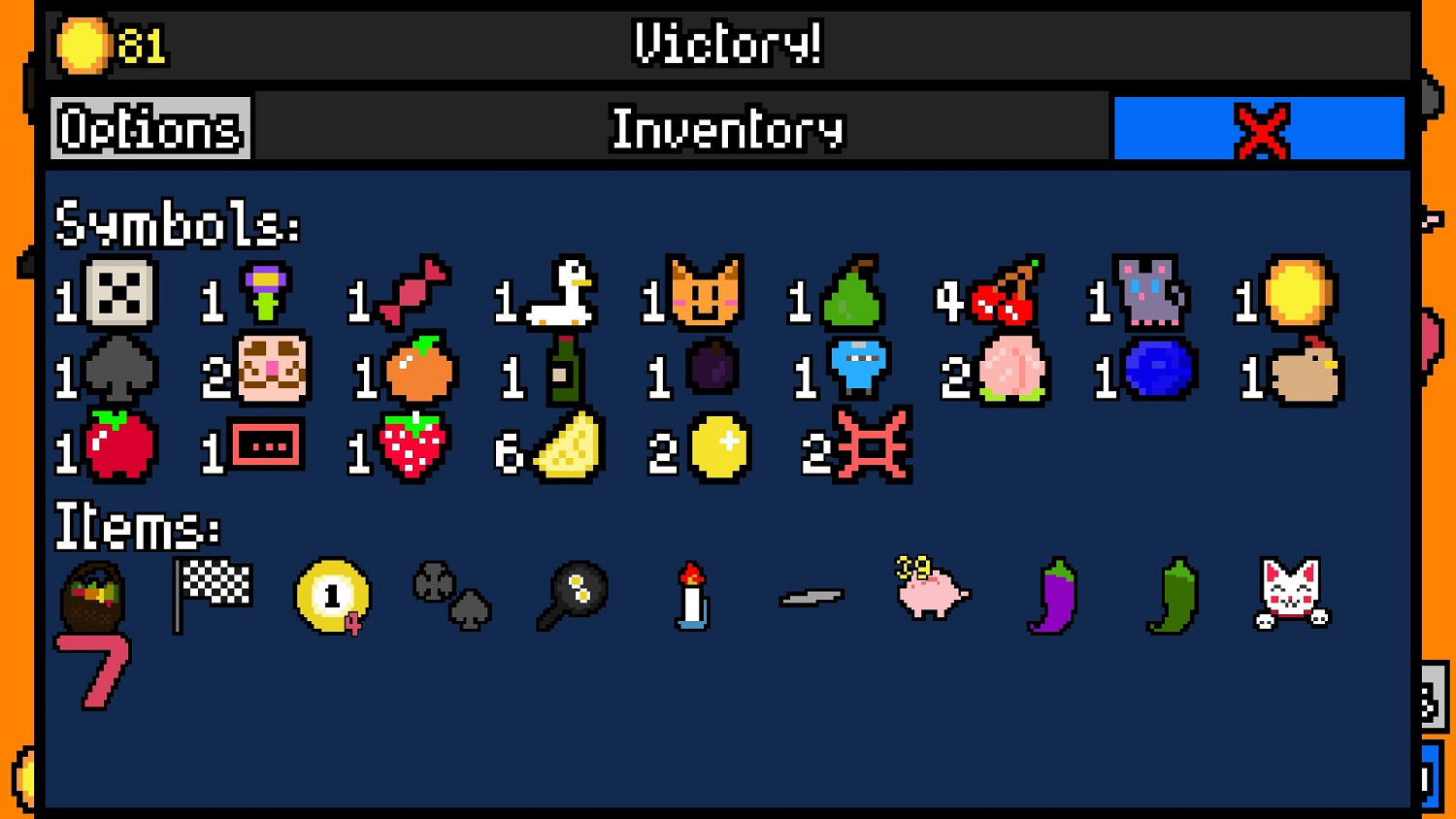View the cheese wedge symbol
Viewport: 1456px width, 819px height.
pyautogui.click(x=568, y=447)
